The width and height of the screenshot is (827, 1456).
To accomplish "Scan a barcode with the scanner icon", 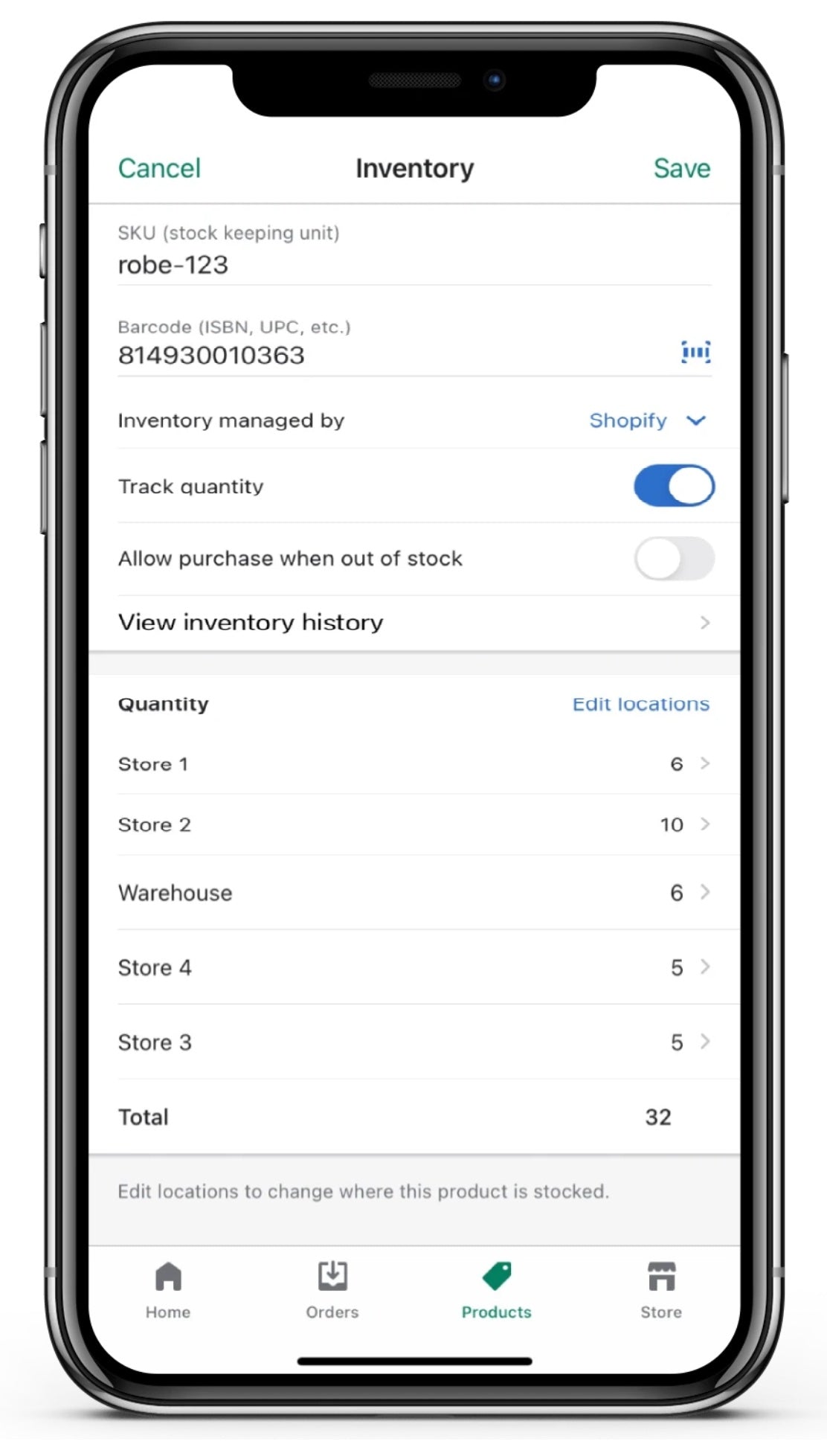I will pyautogui.click(x=695, y=351).
